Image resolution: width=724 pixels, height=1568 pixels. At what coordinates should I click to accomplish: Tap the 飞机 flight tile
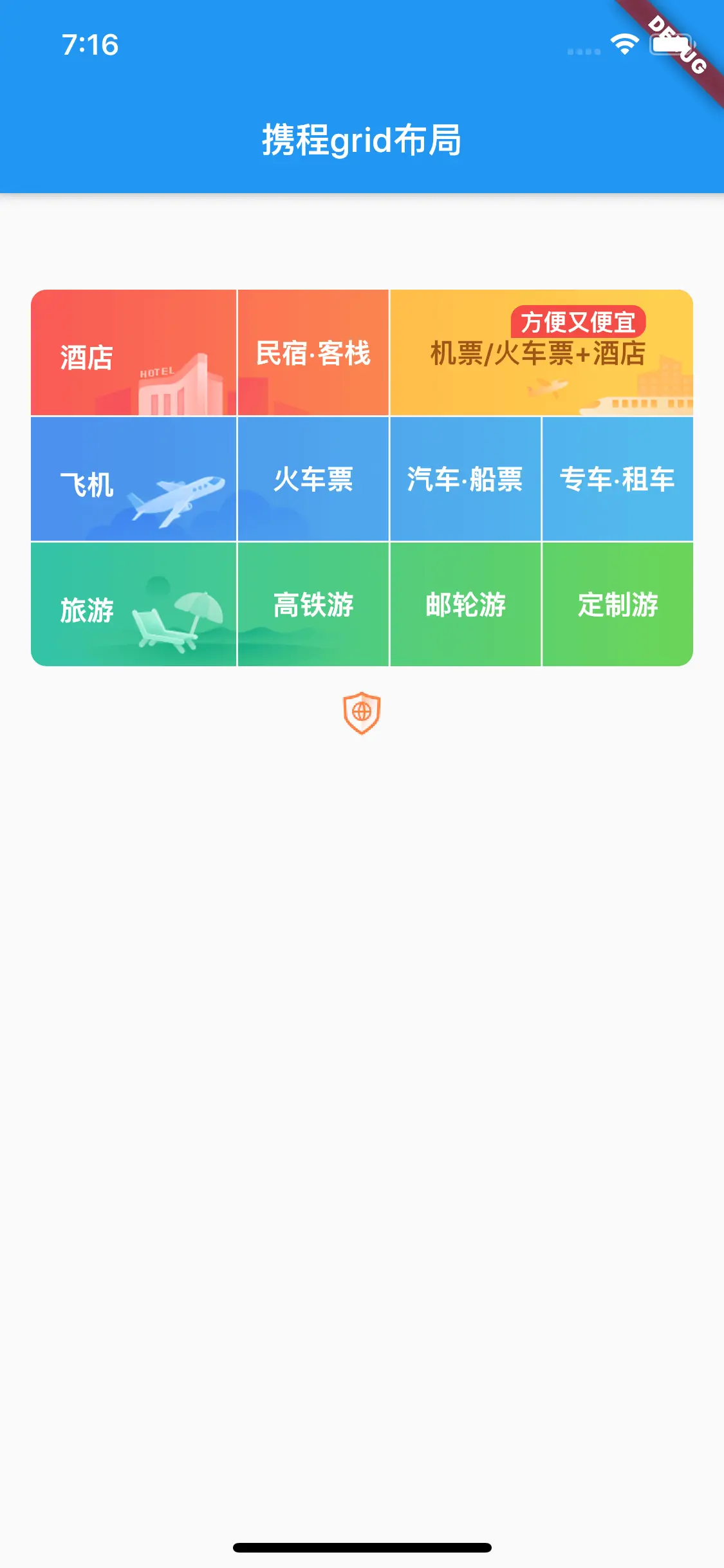pyautogui.click(x=133, y=480)
